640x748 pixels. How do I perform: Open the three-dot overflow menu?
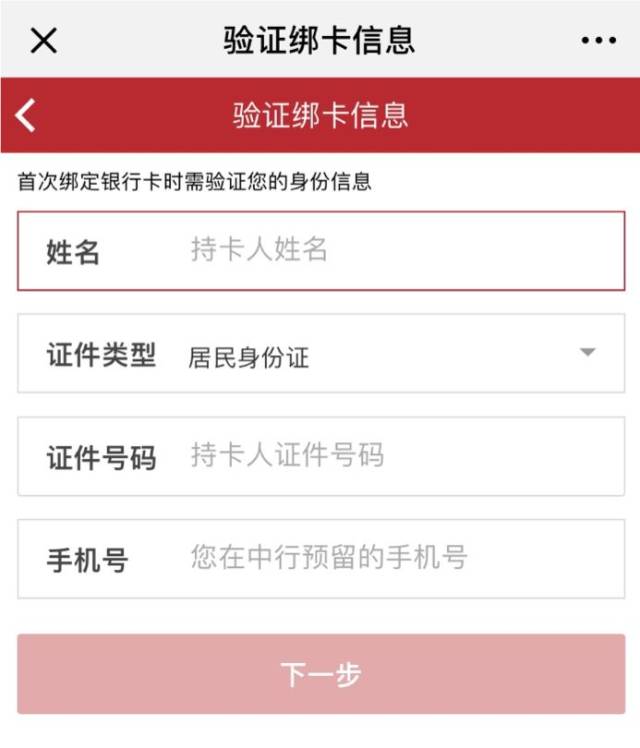598,41
